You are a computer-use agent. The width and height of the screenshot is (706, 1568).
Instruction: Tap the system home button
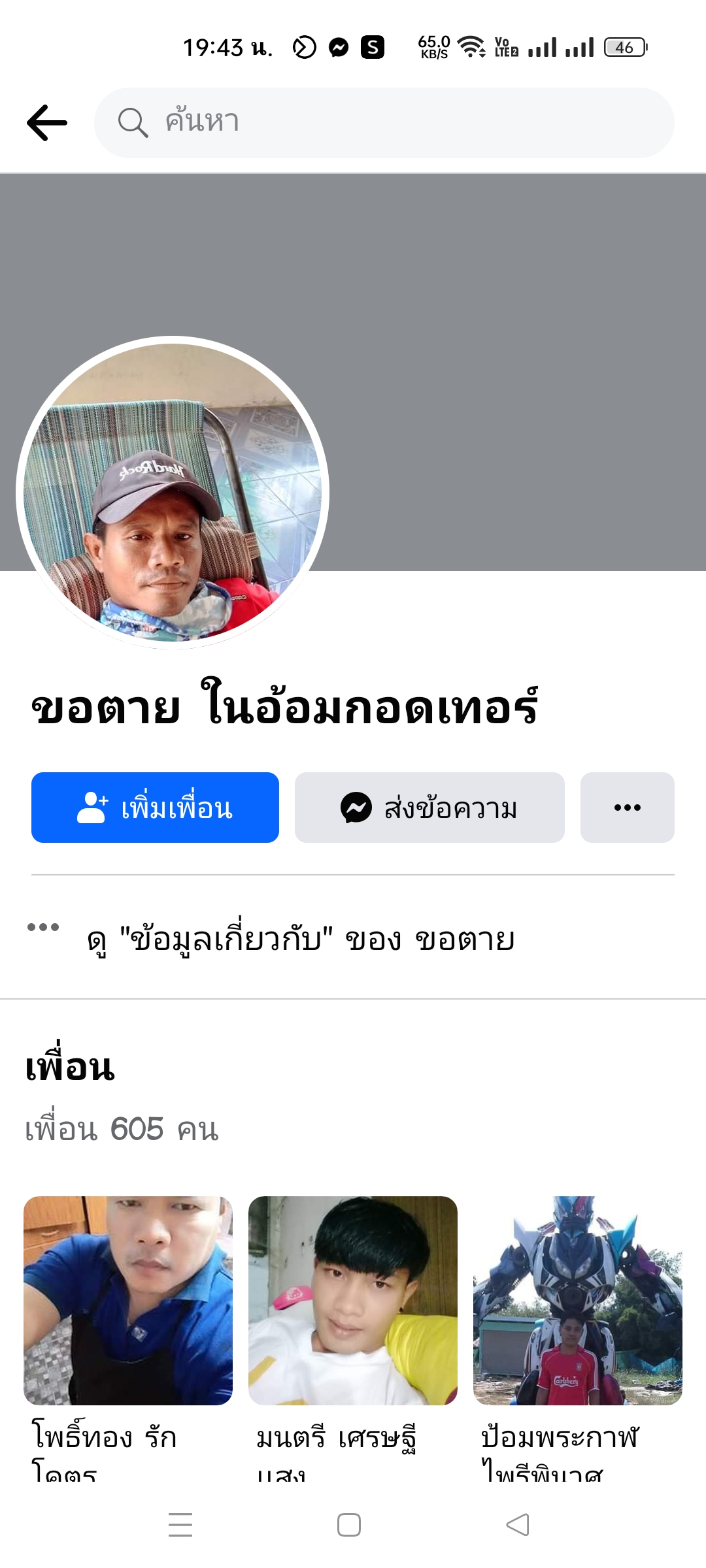pos(349,1525)
